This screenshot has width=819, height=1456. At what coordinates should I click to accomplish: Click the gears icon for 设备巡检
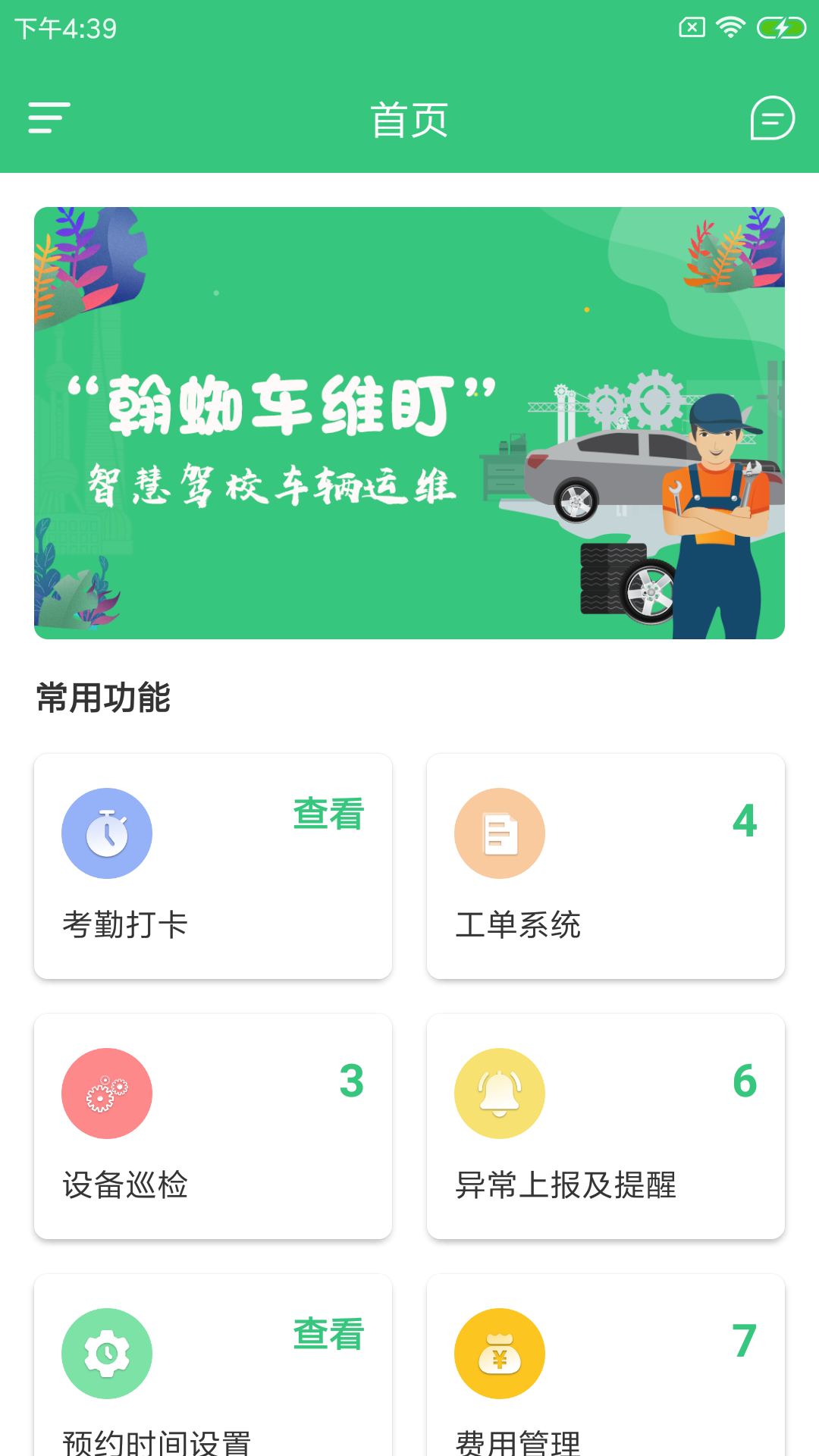pos(107,1093)
